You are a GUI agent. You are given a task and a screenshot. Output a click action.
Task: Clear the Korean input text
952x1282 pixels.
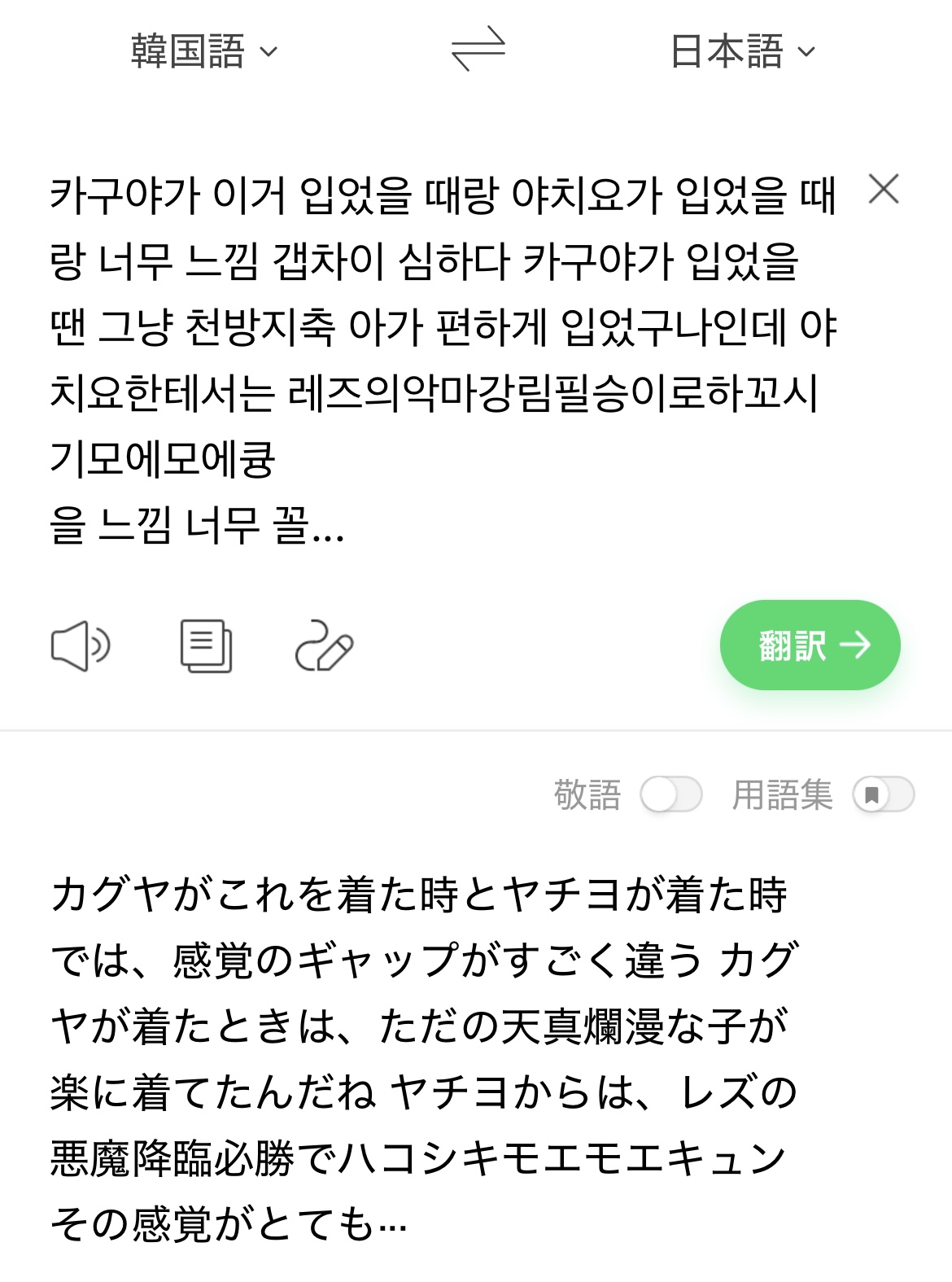pos(884,190)
